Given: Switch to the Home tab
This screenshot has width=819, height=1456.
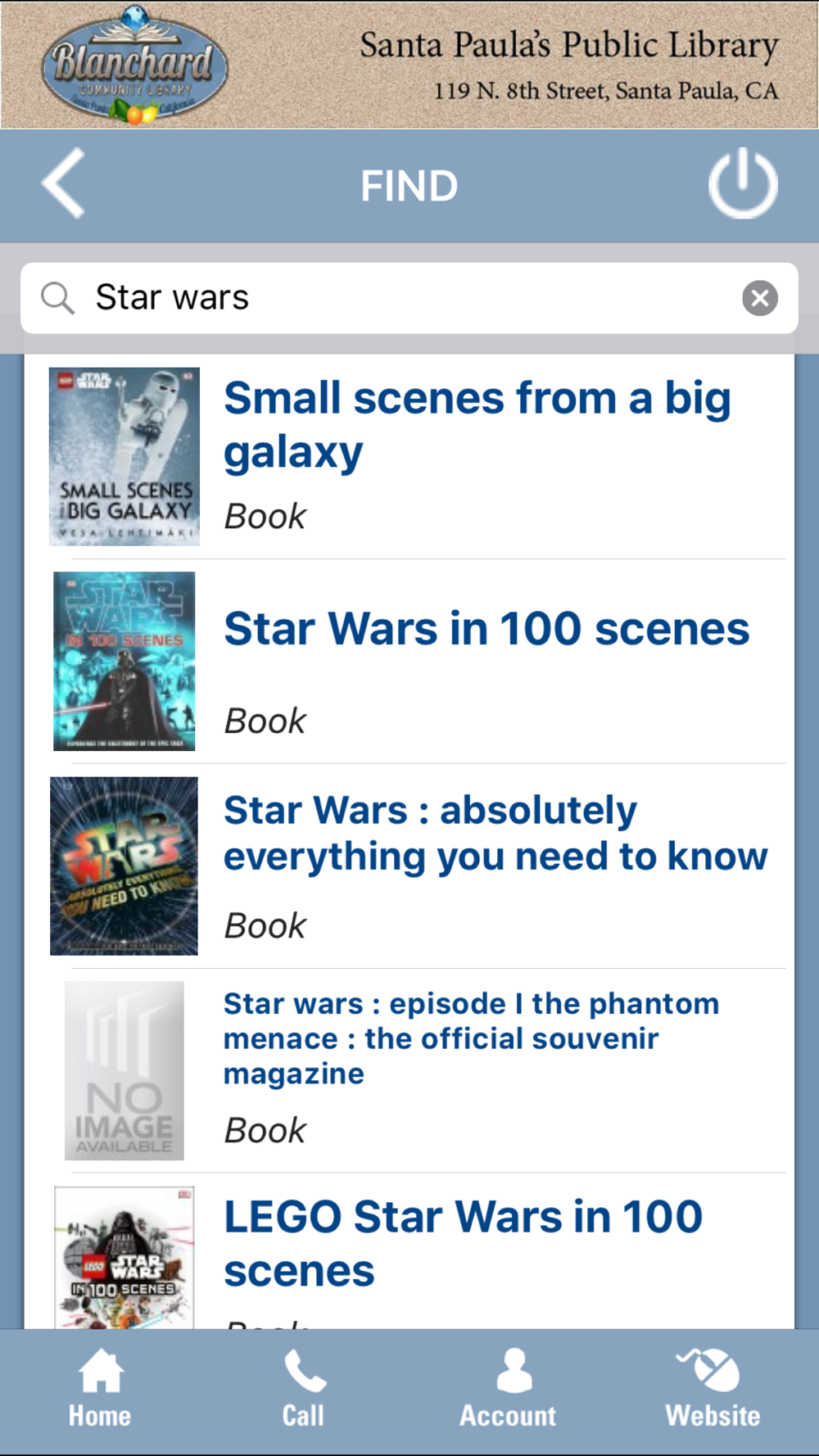Looking at the screenshot, I should [100, 1390].
